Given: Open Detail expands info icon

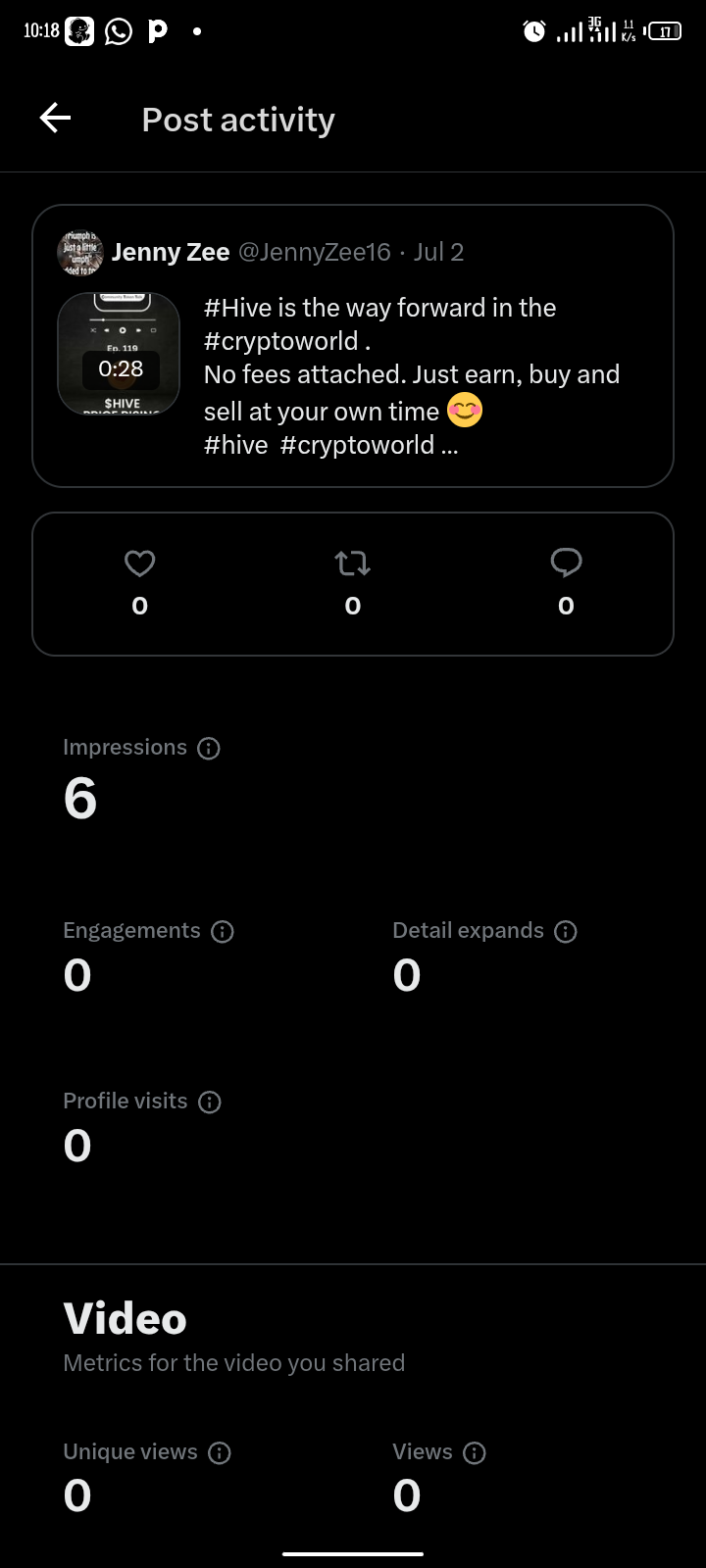Looking at the screenshot, I should click(566, 932).
